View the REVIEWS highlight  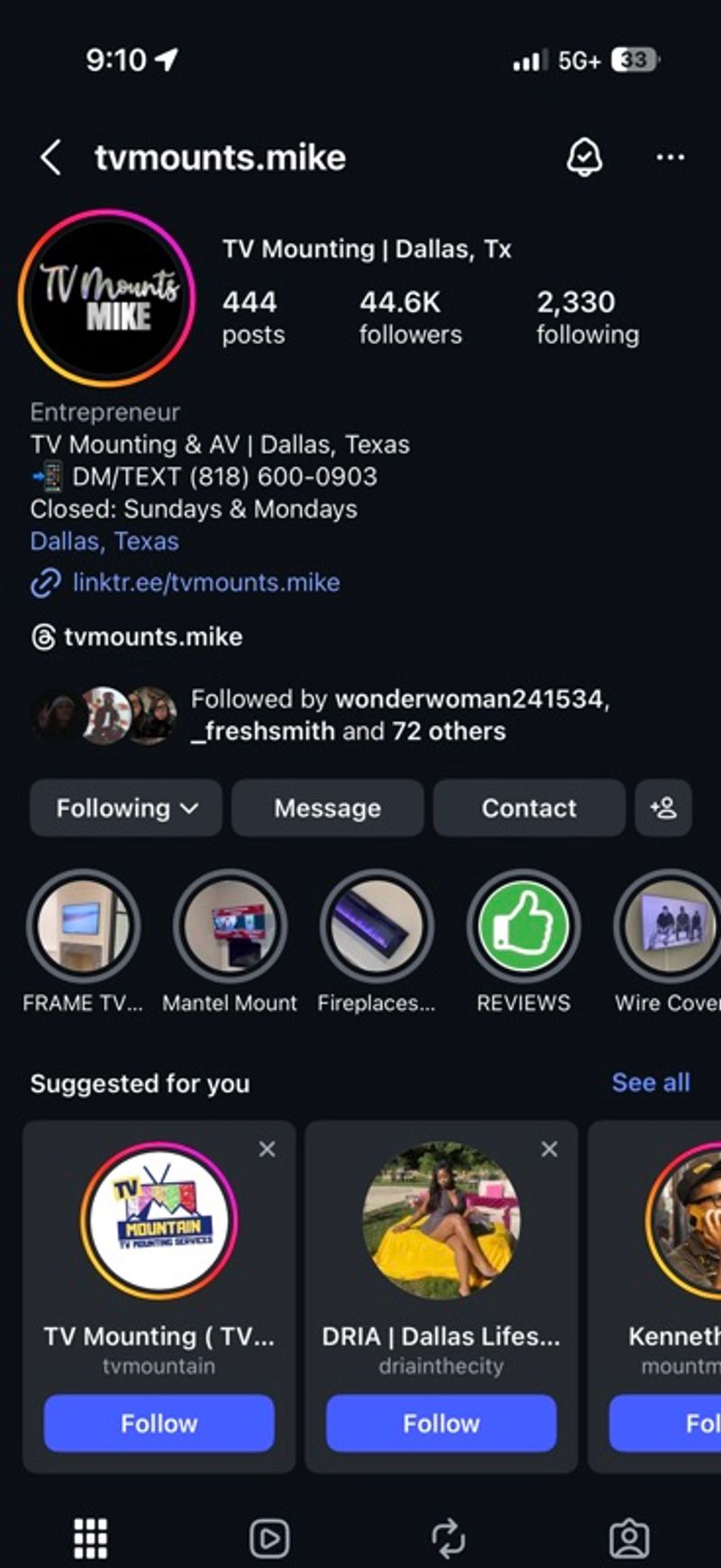(x=524, y=926)
